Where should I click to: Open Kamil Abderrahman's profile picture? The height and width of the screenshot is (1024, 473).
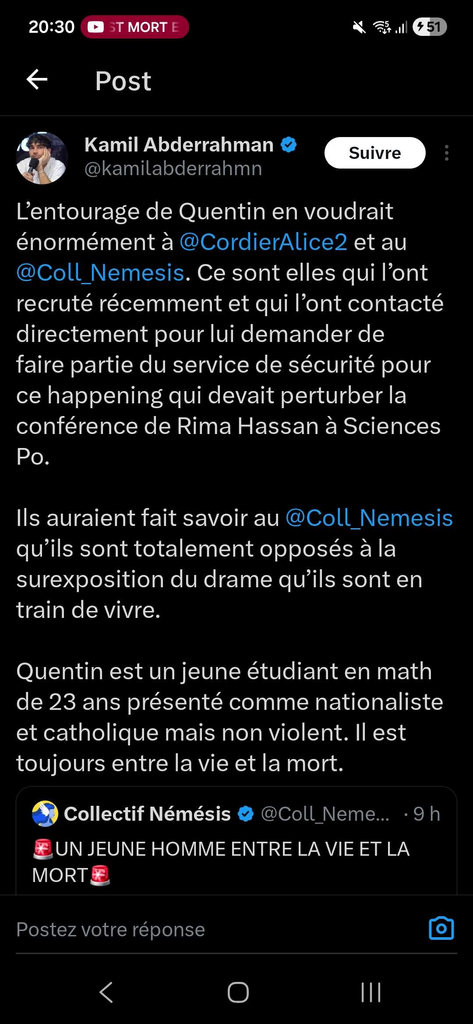point(42,159)
